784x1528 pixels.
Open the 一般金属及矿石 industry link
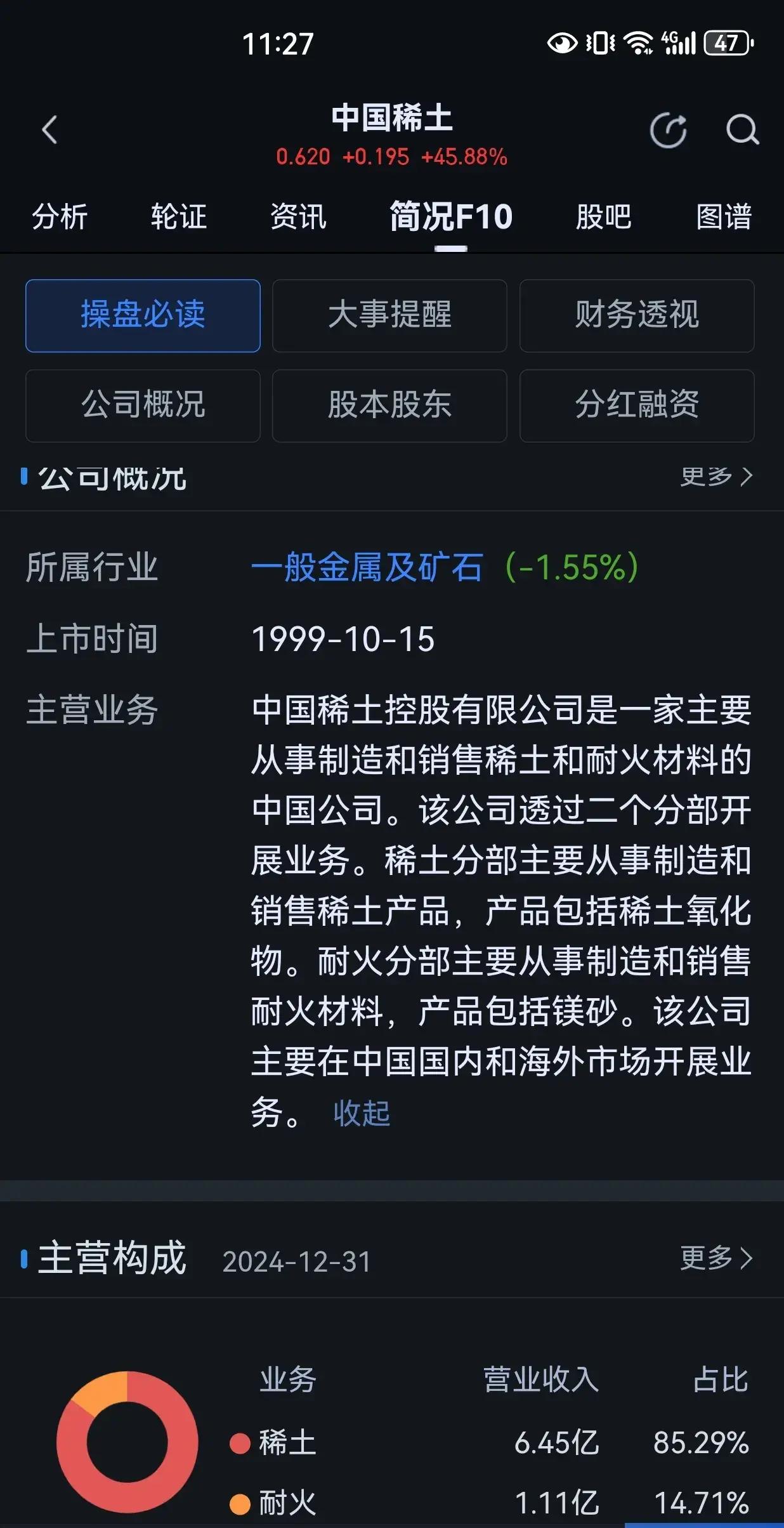click(367, 567)
